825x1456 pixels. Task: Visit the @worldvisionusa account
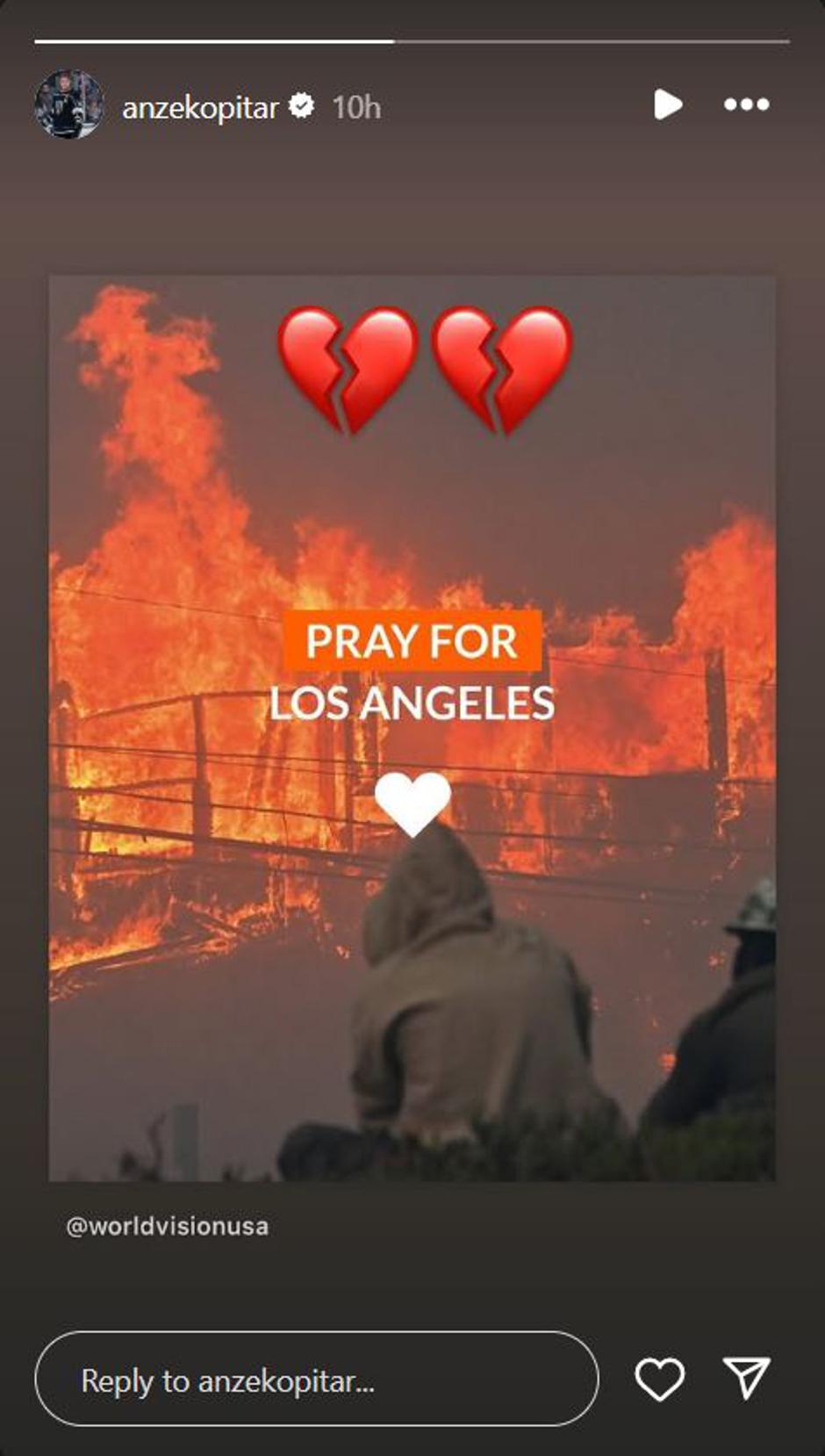[168, 1226]
